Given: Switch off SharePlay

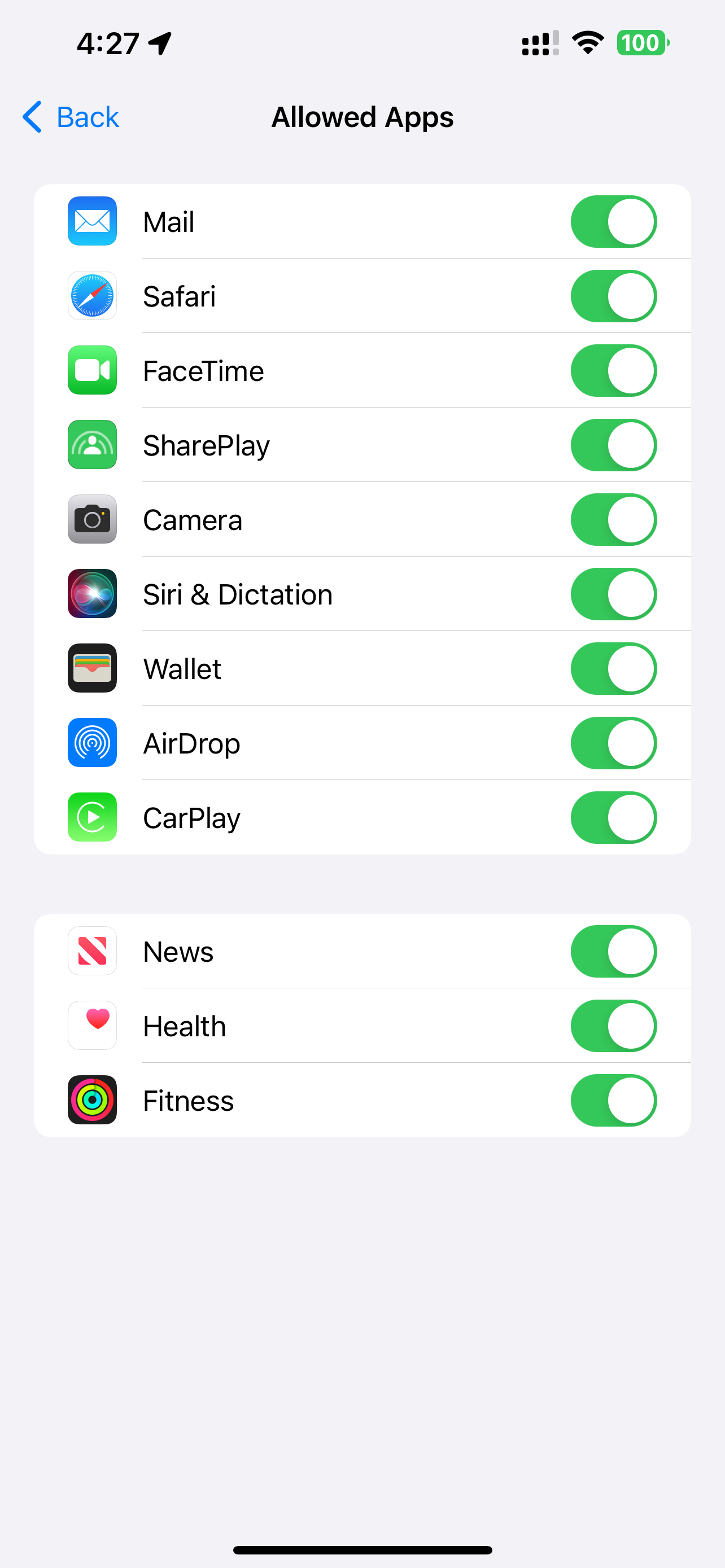Looking at the screenshot, I should 613,445.
